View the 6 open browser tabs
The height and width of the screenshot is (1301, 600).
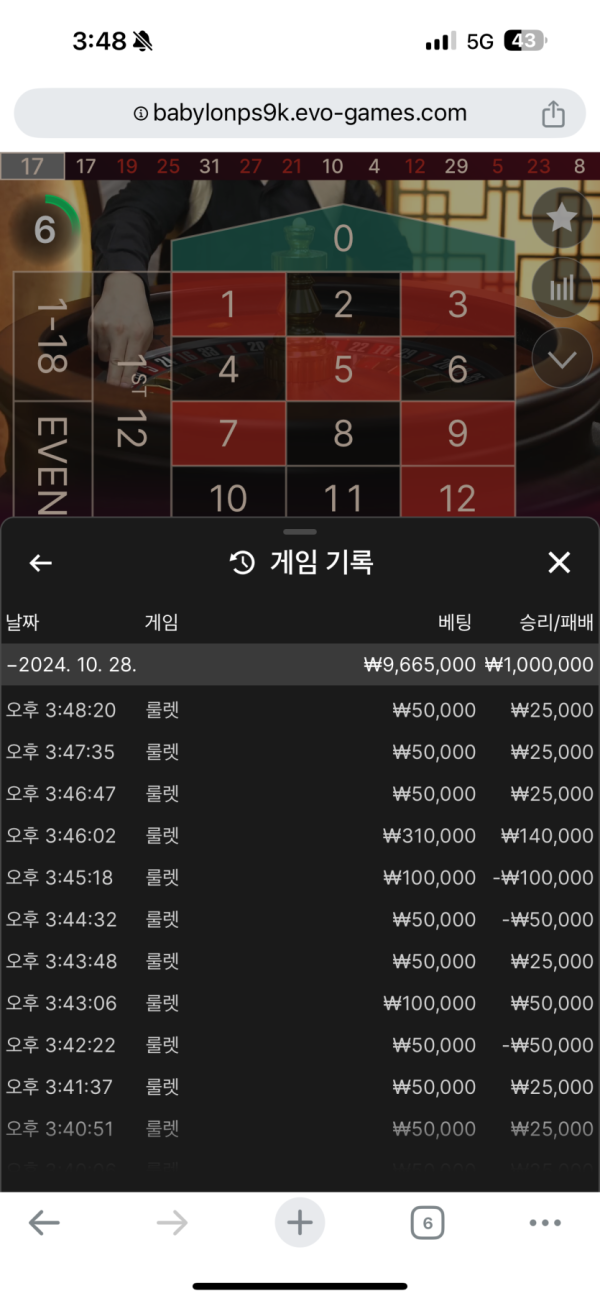tap(427, 1222)
